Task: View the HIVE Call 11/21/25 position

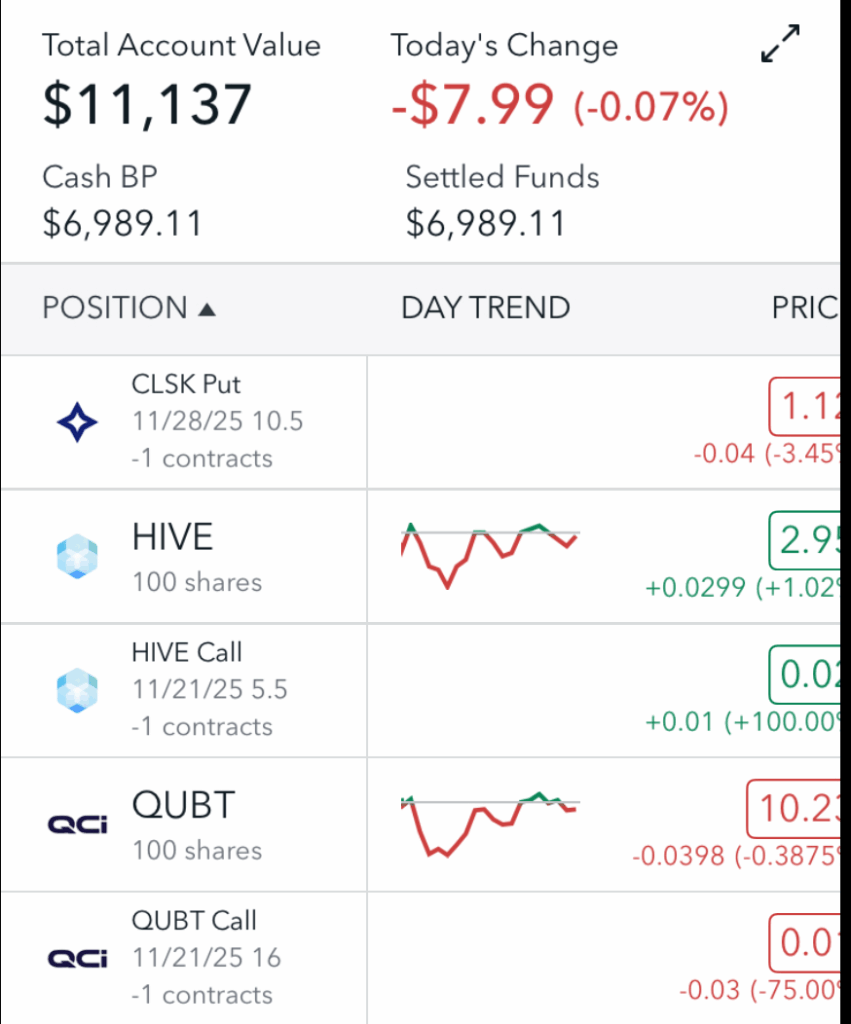Action: [200, 690]
